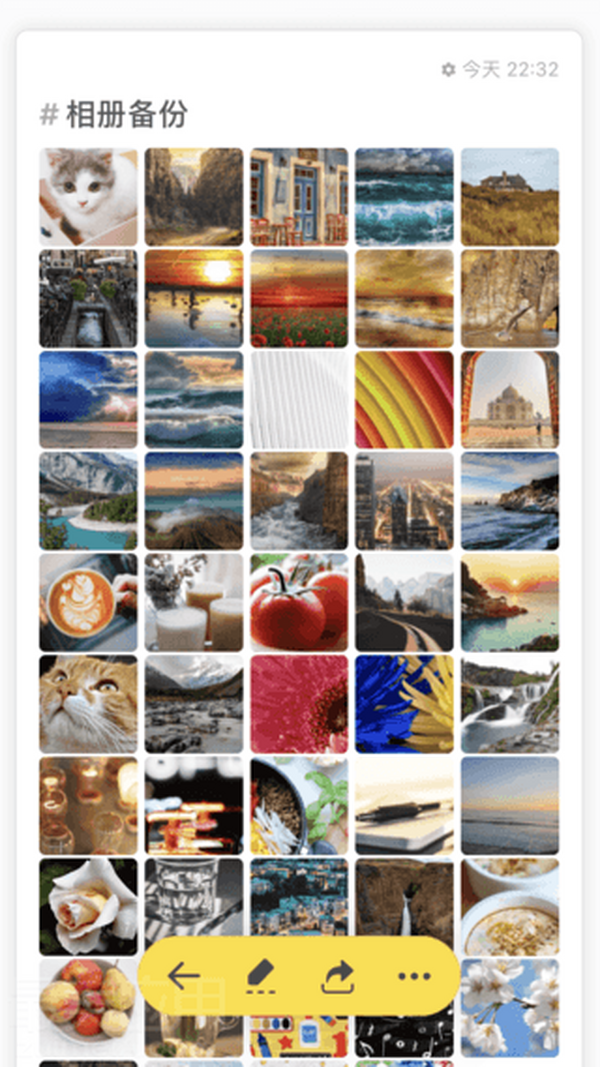Open the pencil edit tool
The width and height of the screenshot is (600, 1067).
[x=259, y=975]
